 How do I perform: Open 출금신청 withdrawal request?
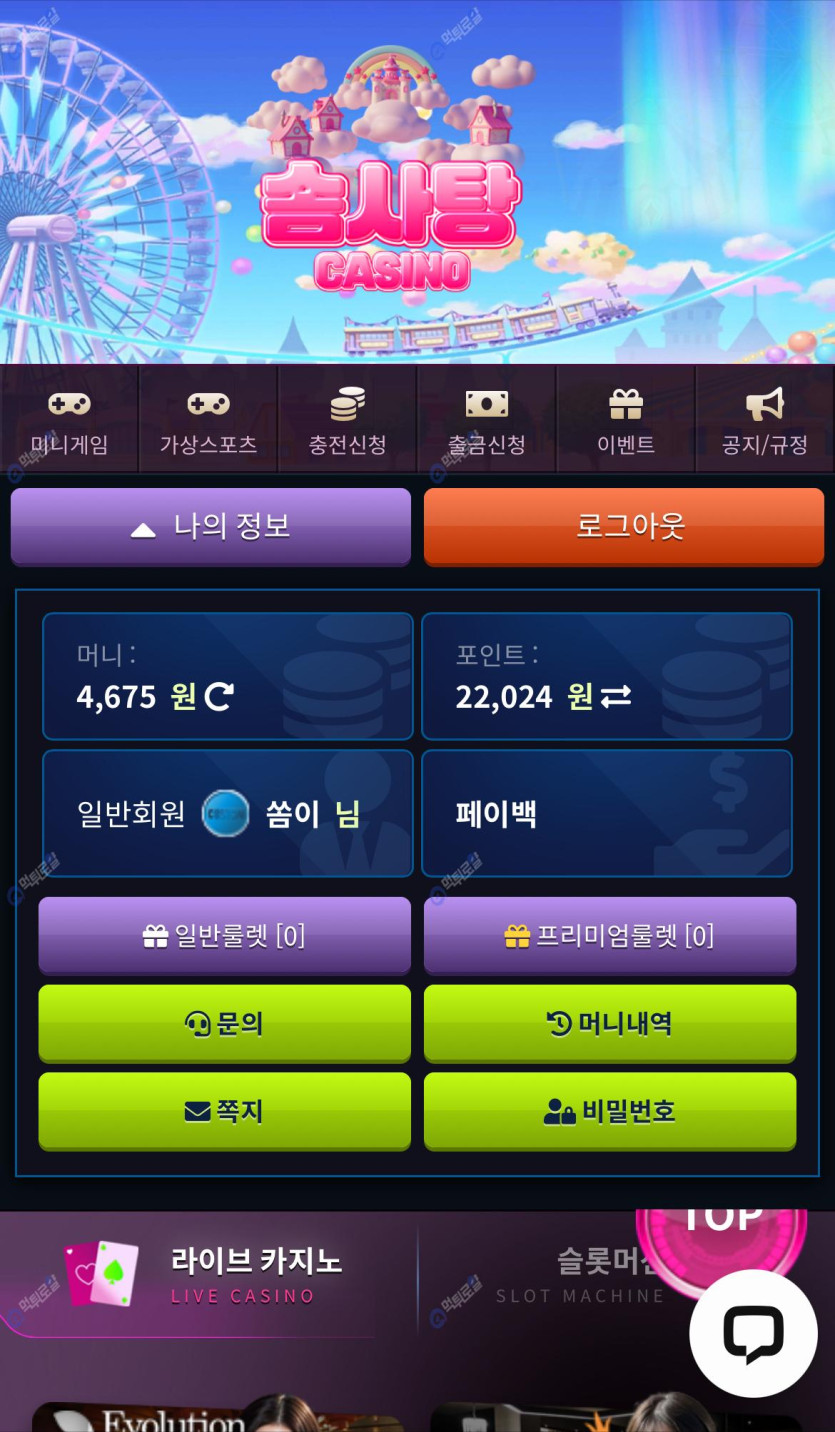point(486,422)
